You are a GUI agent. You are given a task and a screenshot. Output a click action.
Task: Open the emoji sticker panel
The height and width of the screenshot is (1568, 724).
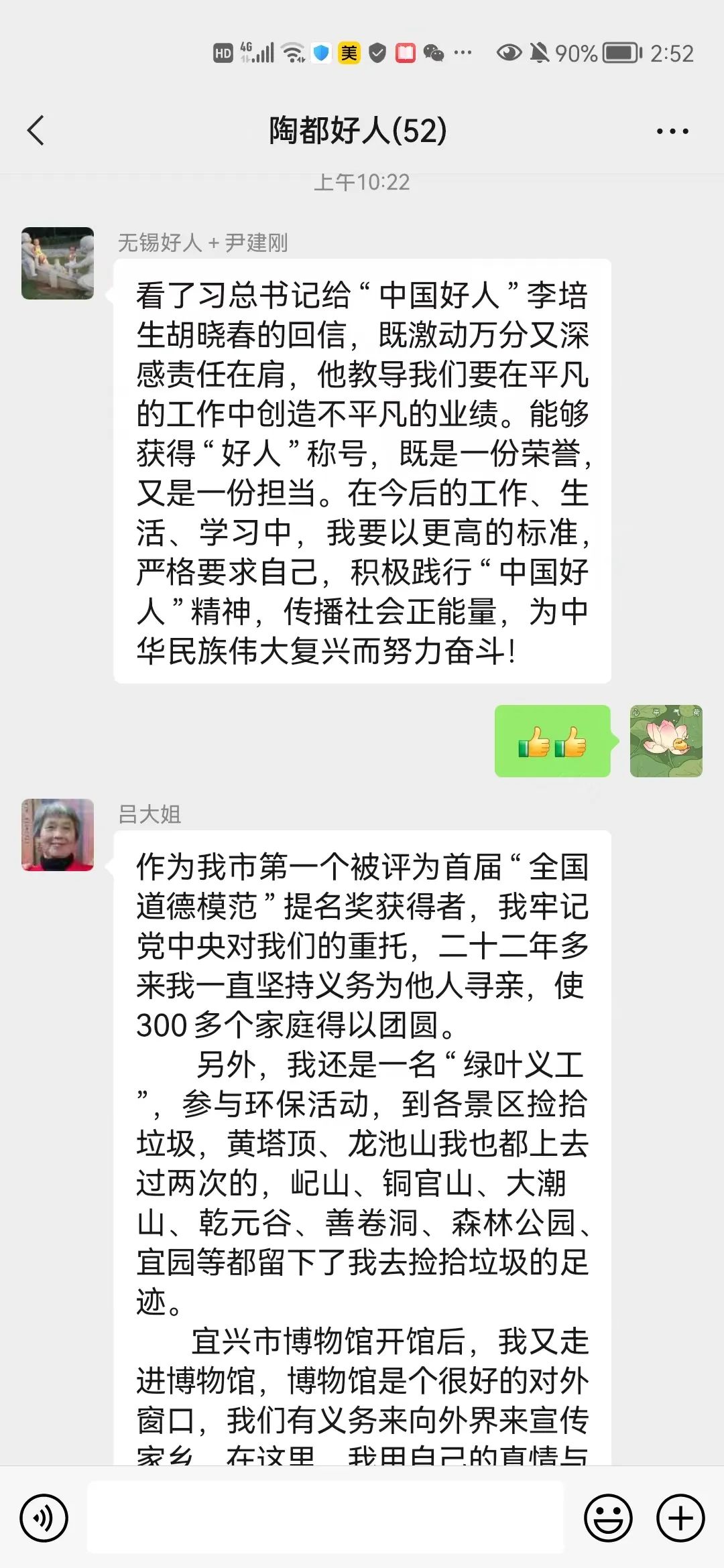(x=608, y=1518)
